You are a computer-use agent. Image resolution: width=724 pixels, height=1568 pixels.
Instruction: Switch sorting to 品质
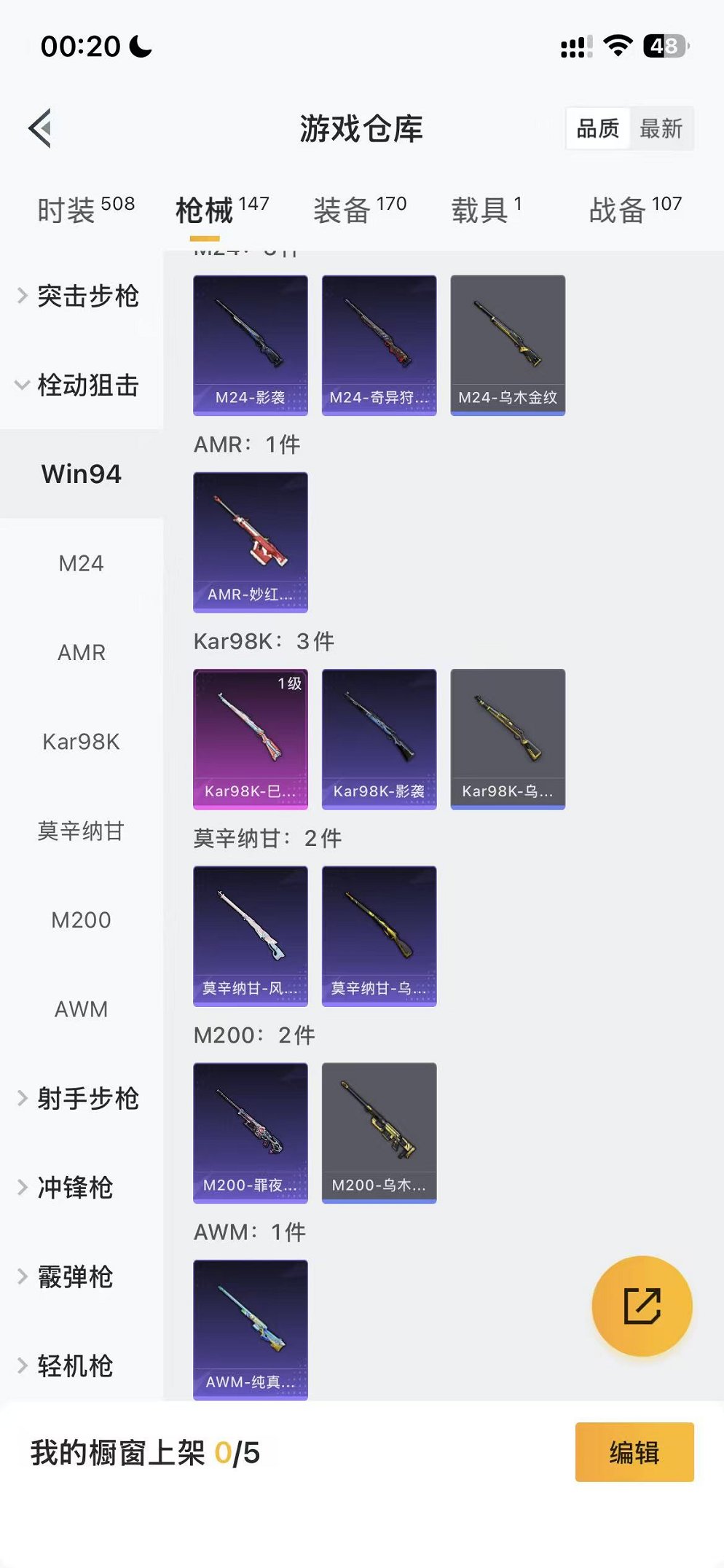coord(596,128)
